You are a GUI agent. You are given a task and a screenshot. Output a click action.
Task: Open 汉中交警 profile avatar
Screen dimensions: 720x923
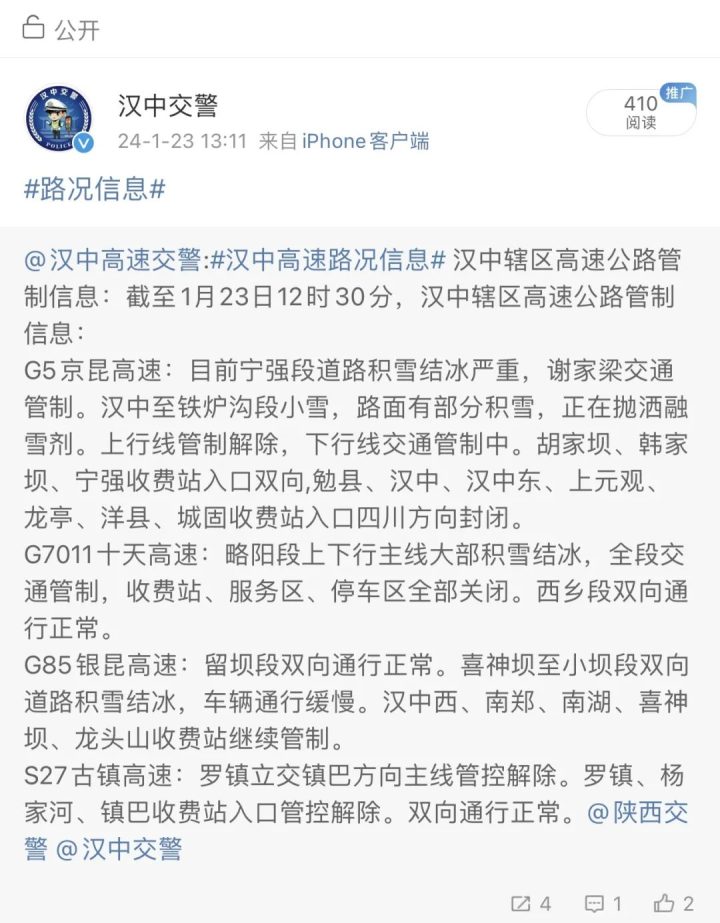point(59,119)
